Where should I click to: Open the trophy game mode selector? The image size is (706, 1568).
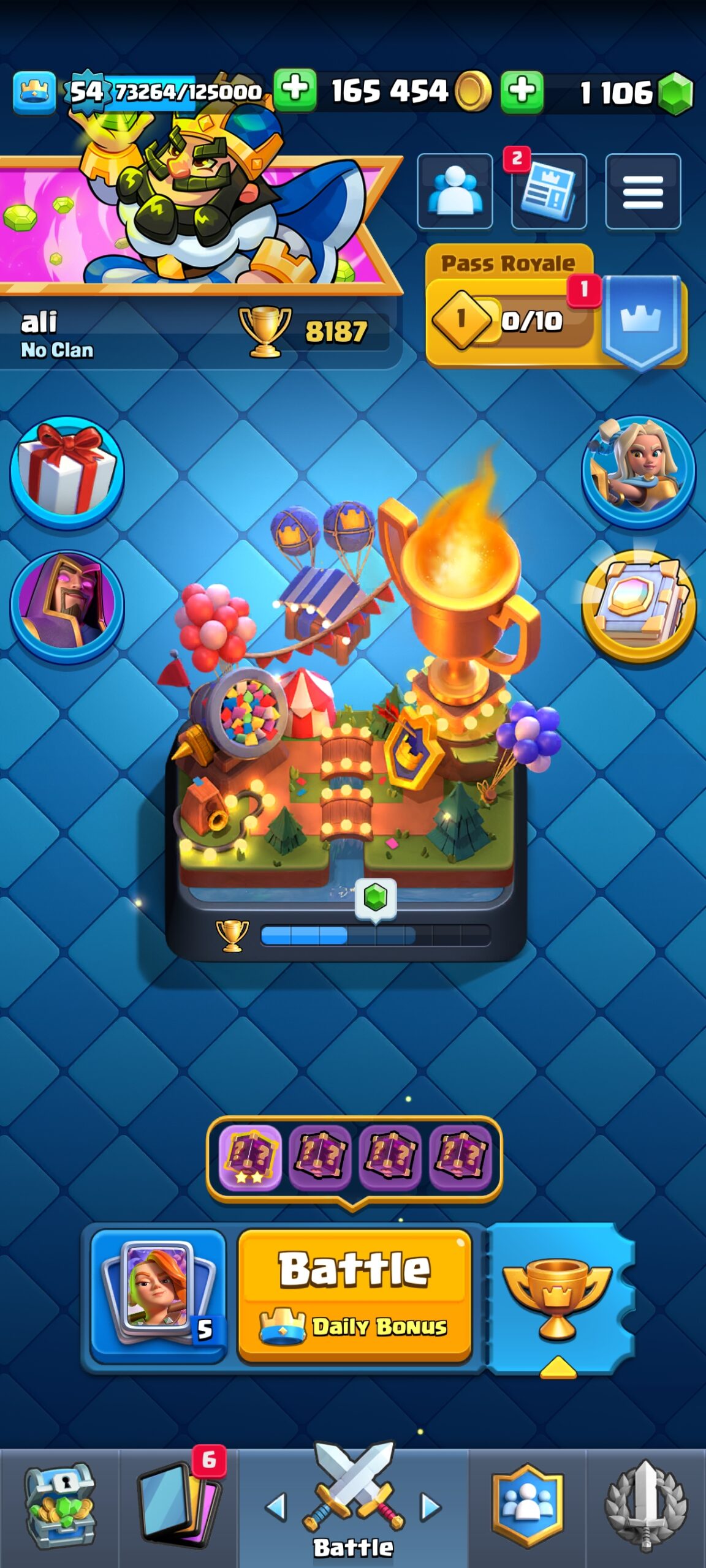click(x=559, y=1298)
